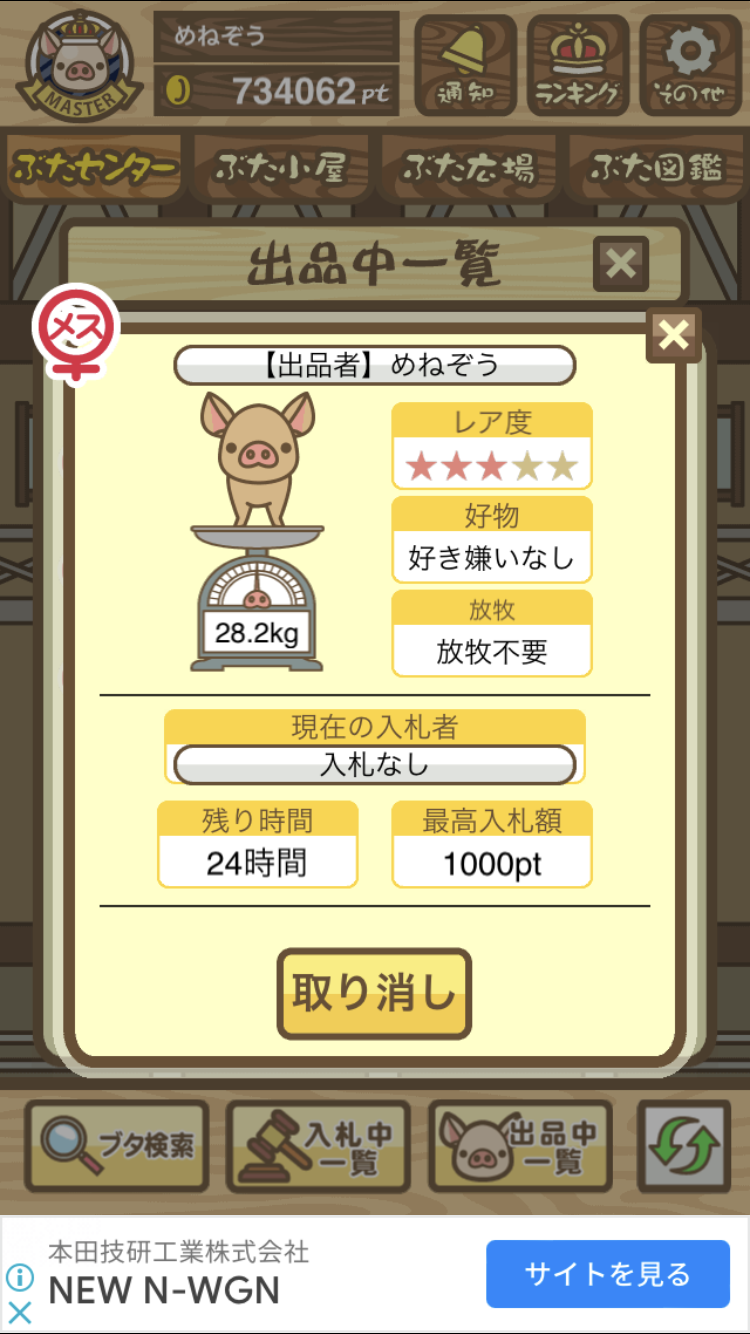This screenshot has height=1334, width=750.
Task: Tap 取り消し to cancel the listing
Action: click(374, 993)
